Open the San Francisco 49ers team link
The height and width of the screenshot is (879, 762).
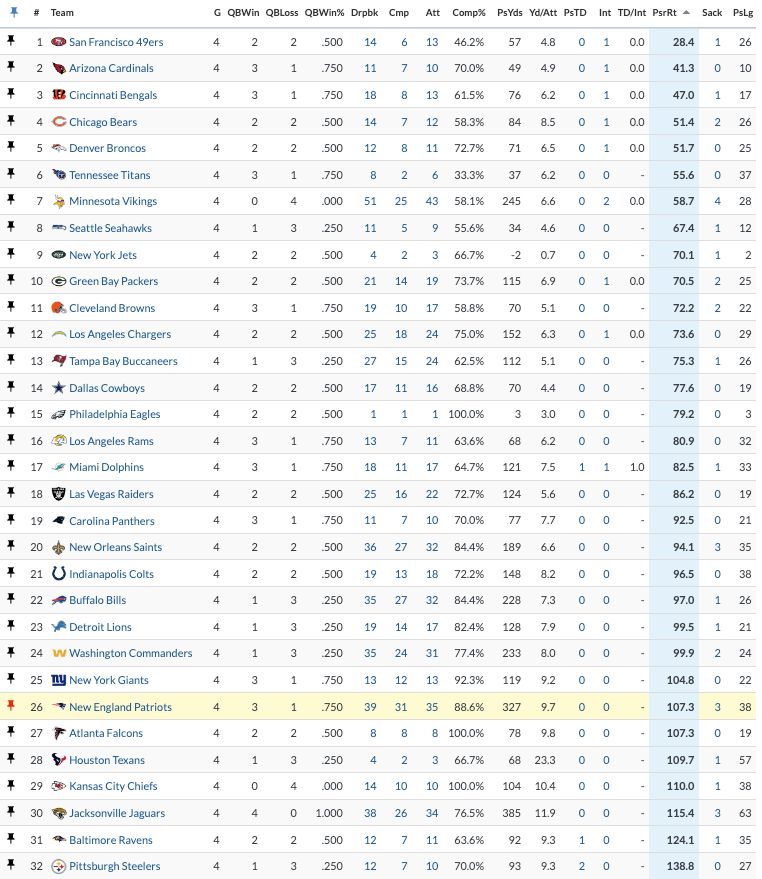[x=116, y=42]
